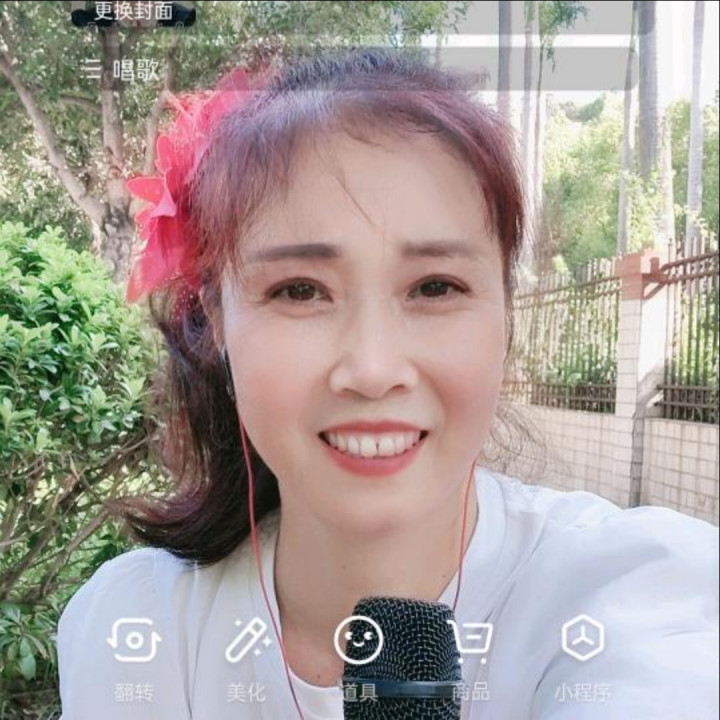Open 小程序 mini programs

coord(582,656)
